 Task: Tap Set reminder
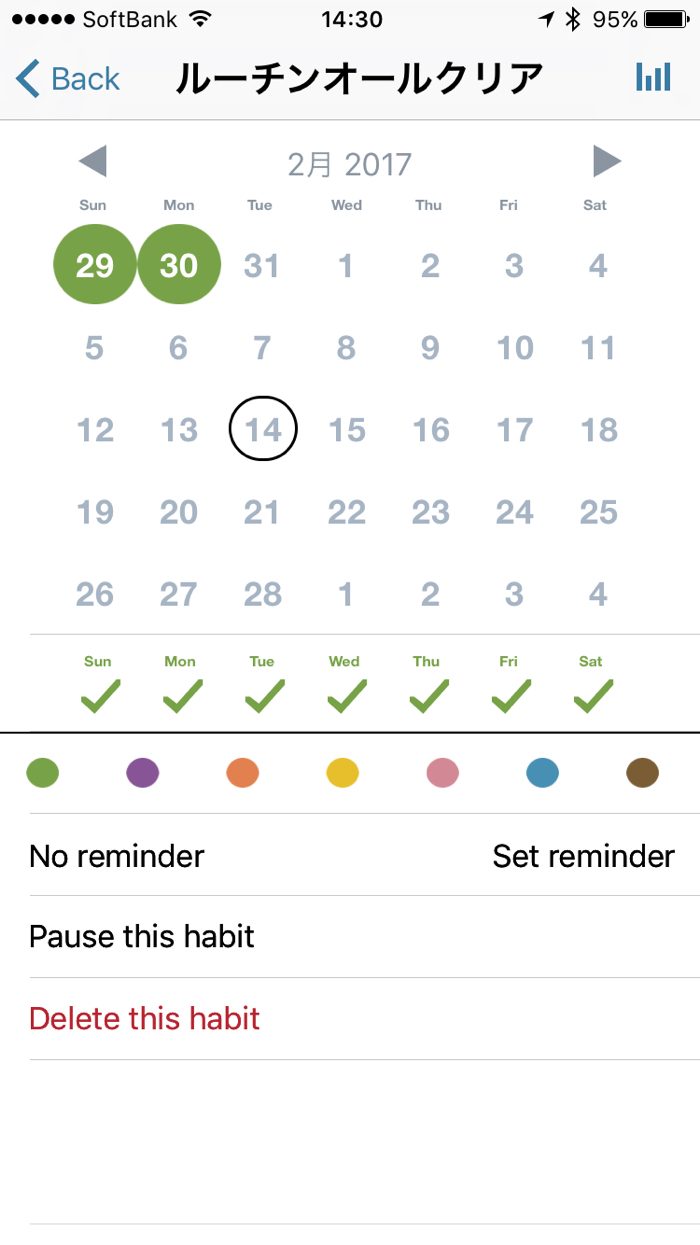tap(583, 856)
